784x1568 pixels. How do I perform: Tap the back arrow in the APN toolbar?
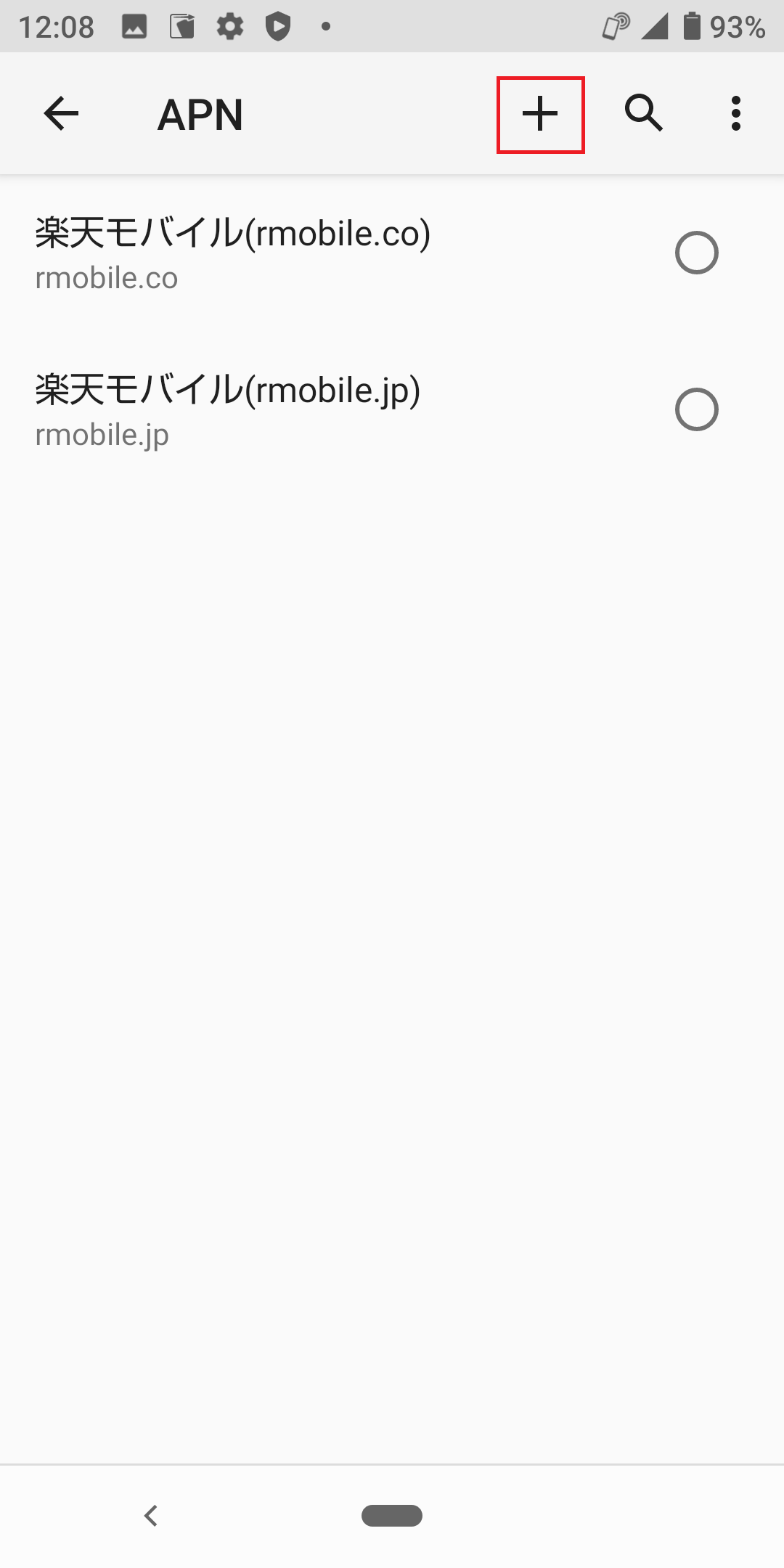tap(60, 113)
